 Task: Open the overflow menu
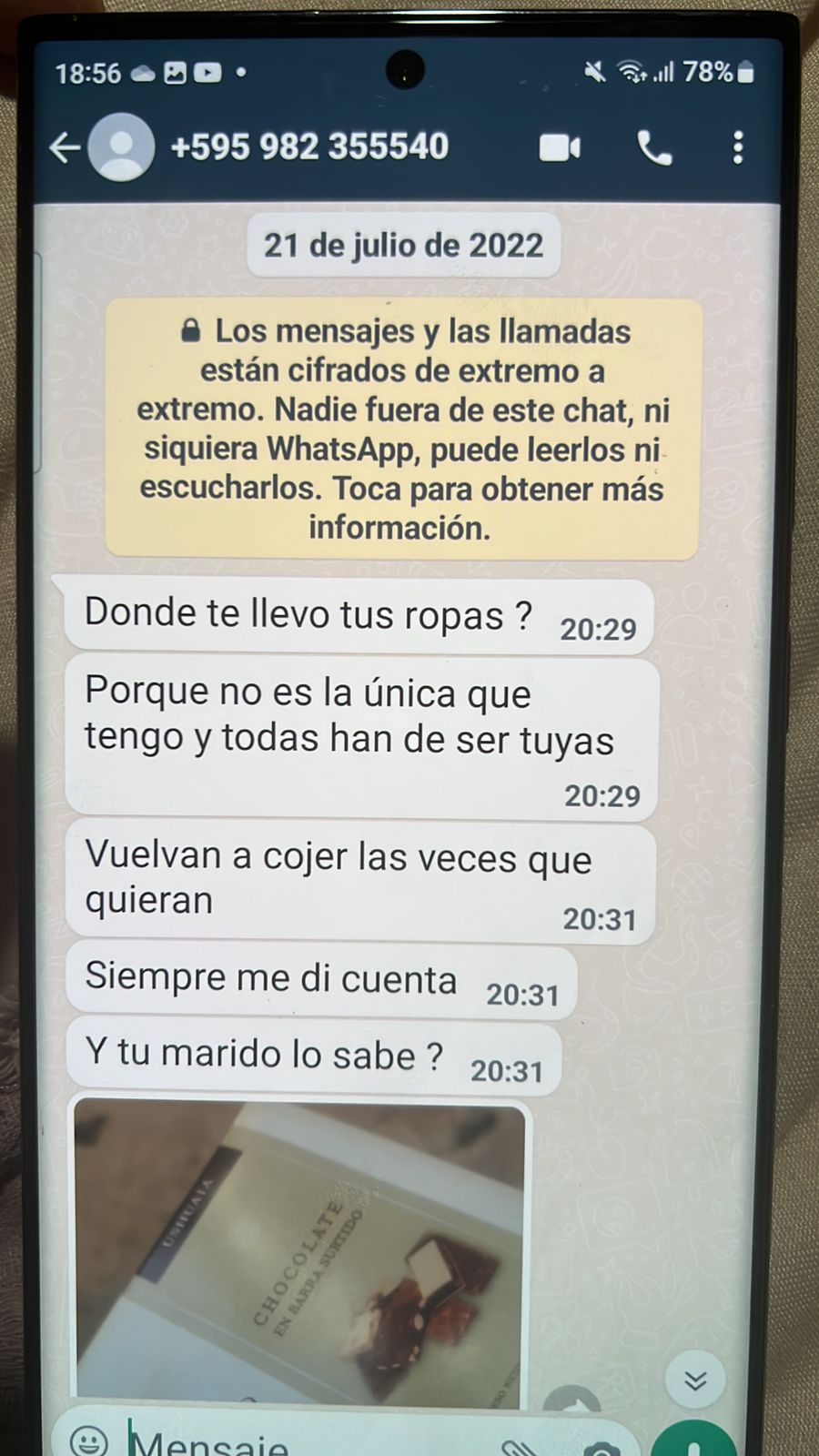(738, 147)
